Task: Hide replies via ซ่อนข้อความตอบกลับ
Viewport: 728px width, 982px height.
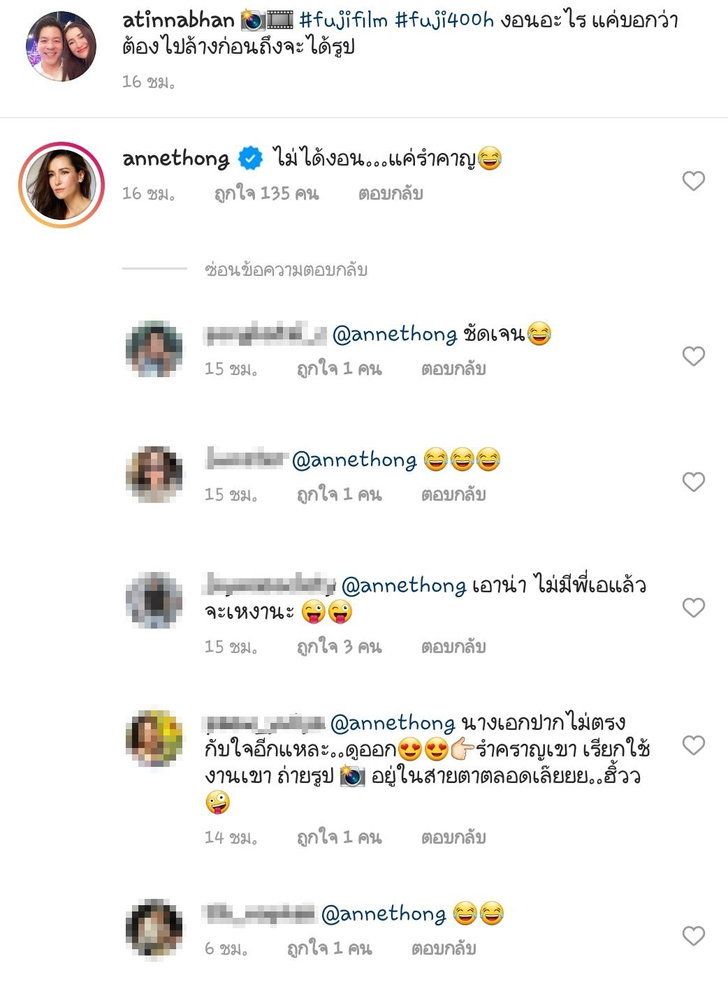Action: pos(285,270)
